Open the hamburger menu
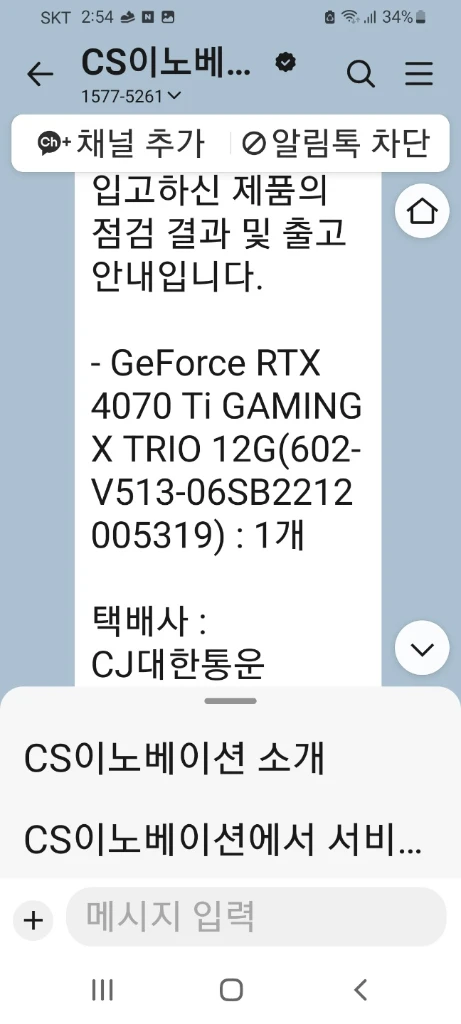This screenshot has width=461, height=1024. click(419, 74)
